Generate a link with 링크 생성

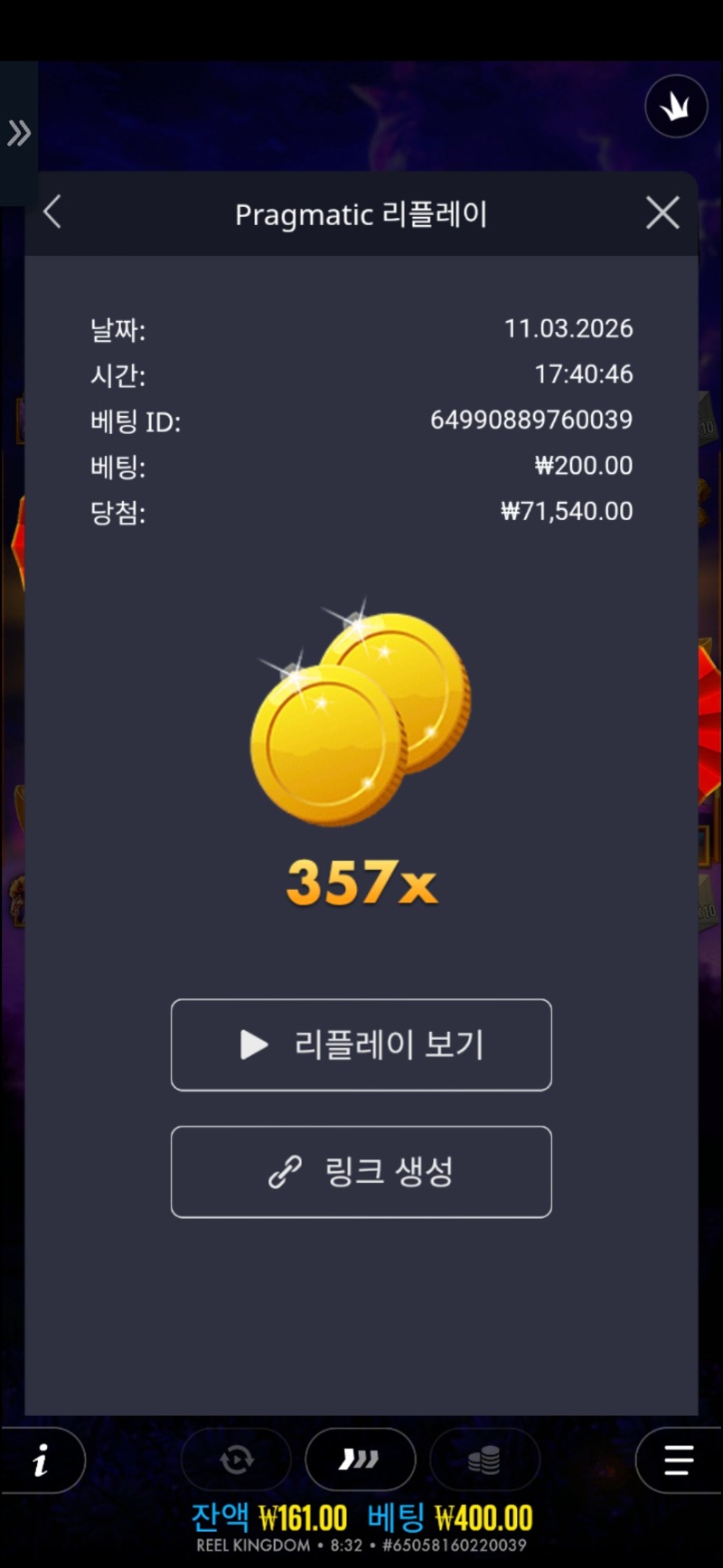pos(361,1172)
